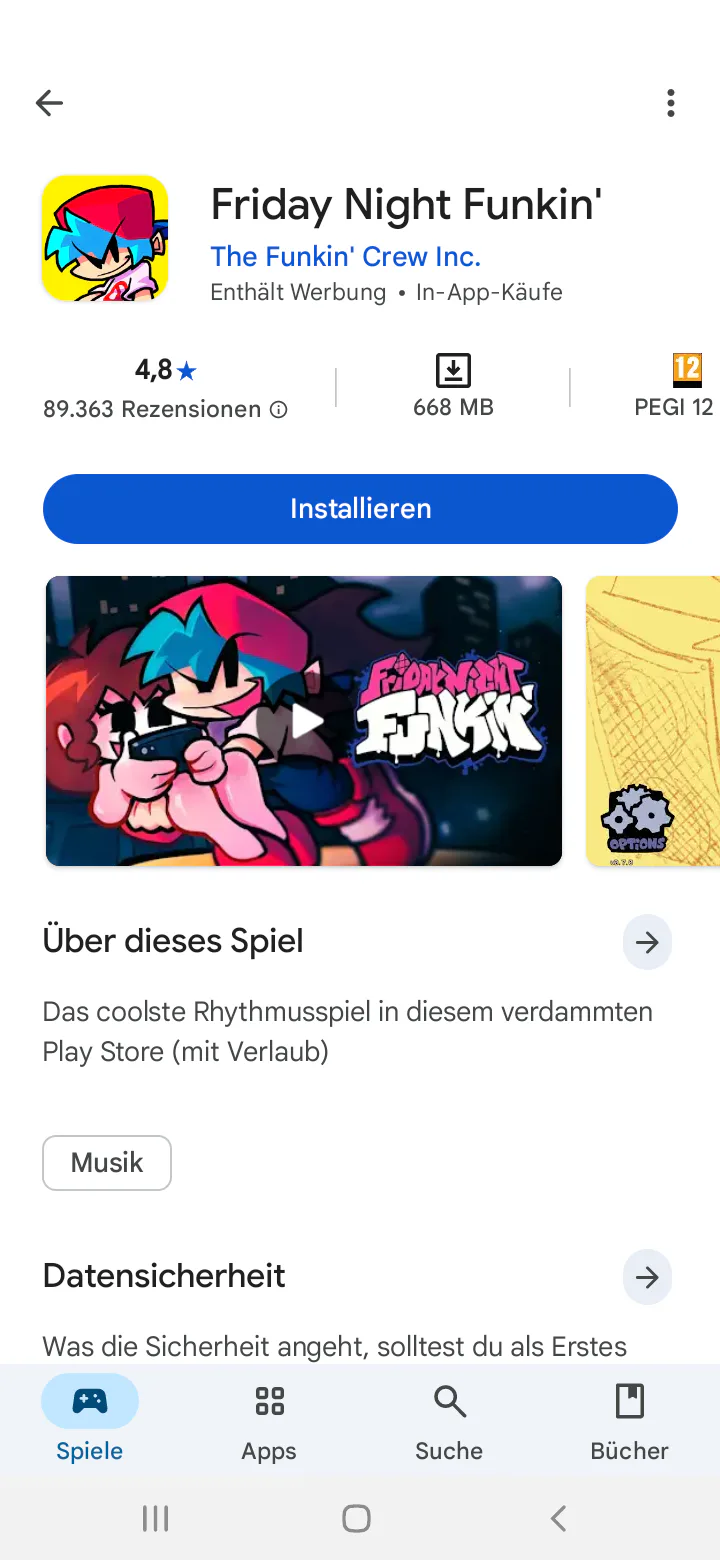Open the system recent apps button
The image size is (720, 1560).
tap(155, 1518)
